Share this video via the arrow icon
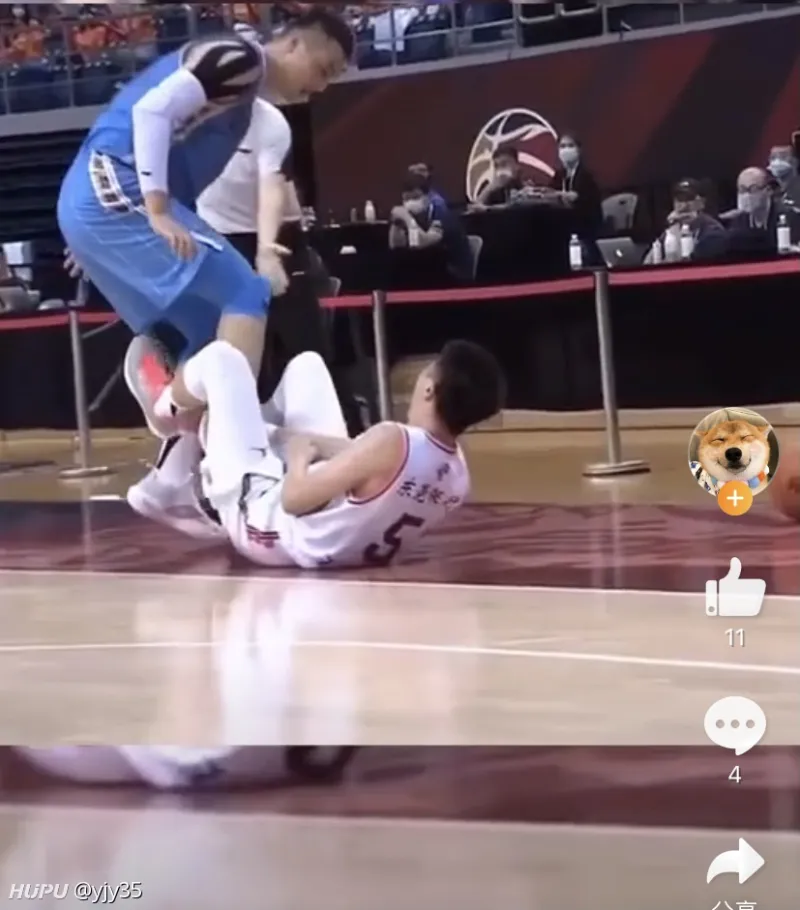The height and width of the screenshot is (910, 800). pyautogui.click(x=735, y=863)
